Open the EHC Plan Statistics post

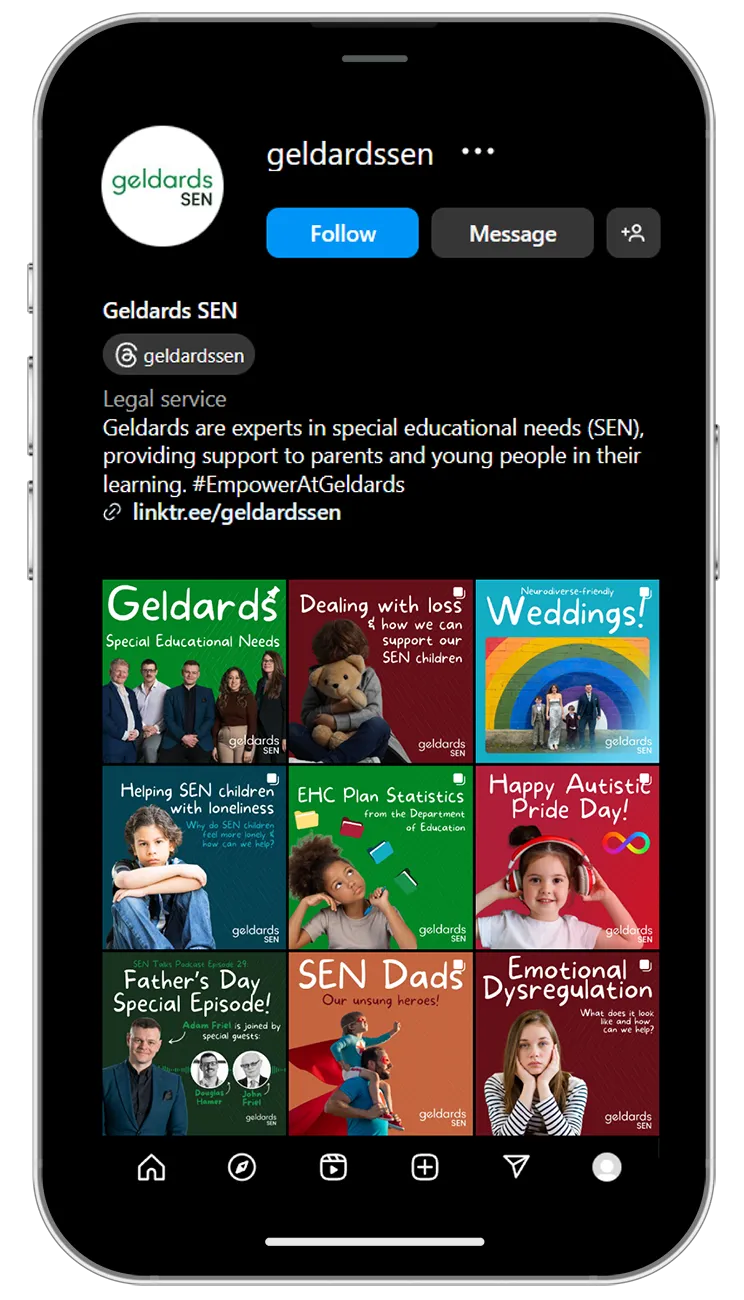[380, 857]
